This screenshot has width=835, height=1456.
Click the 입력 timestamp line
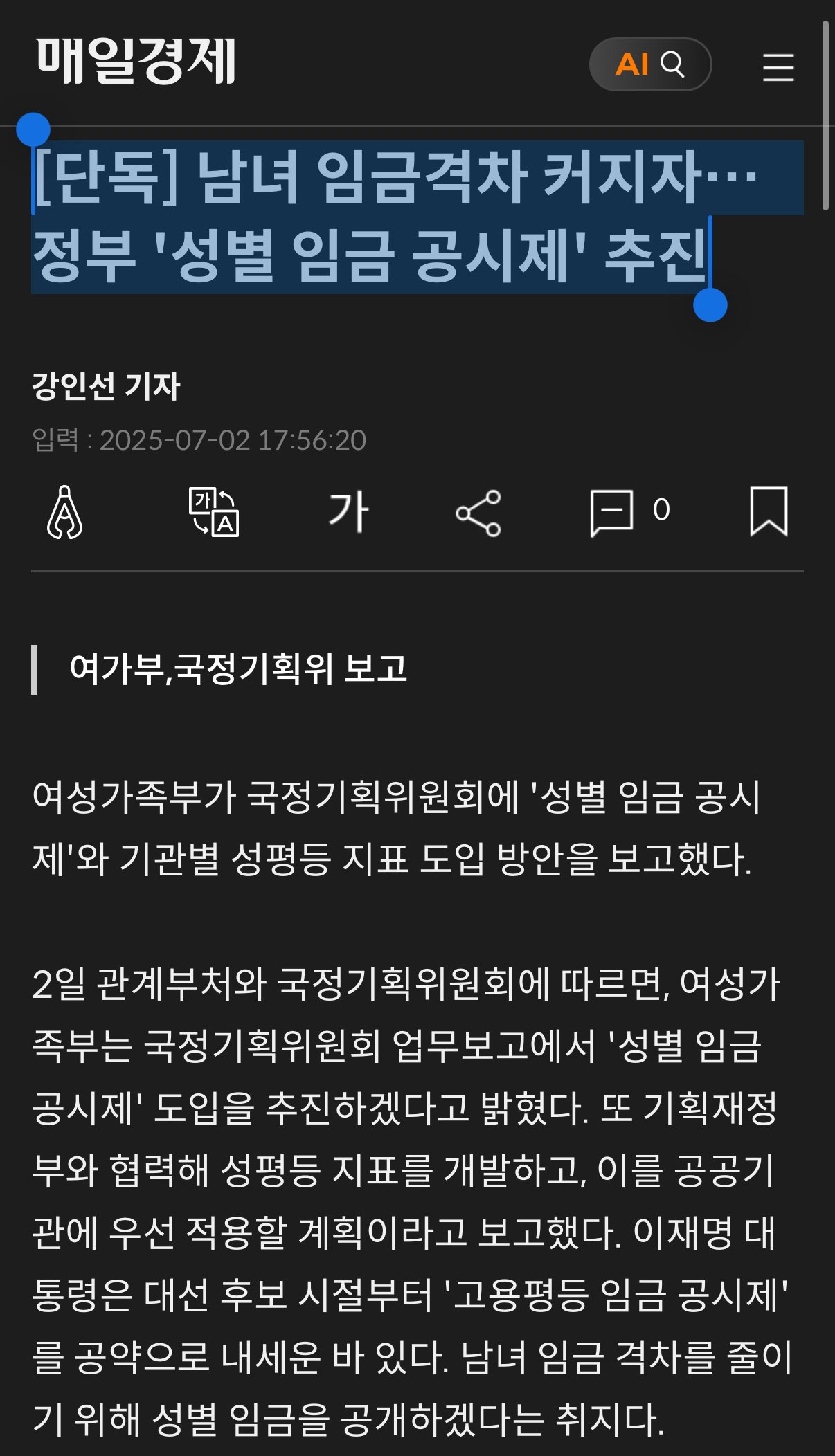click(x=201, y=439)
